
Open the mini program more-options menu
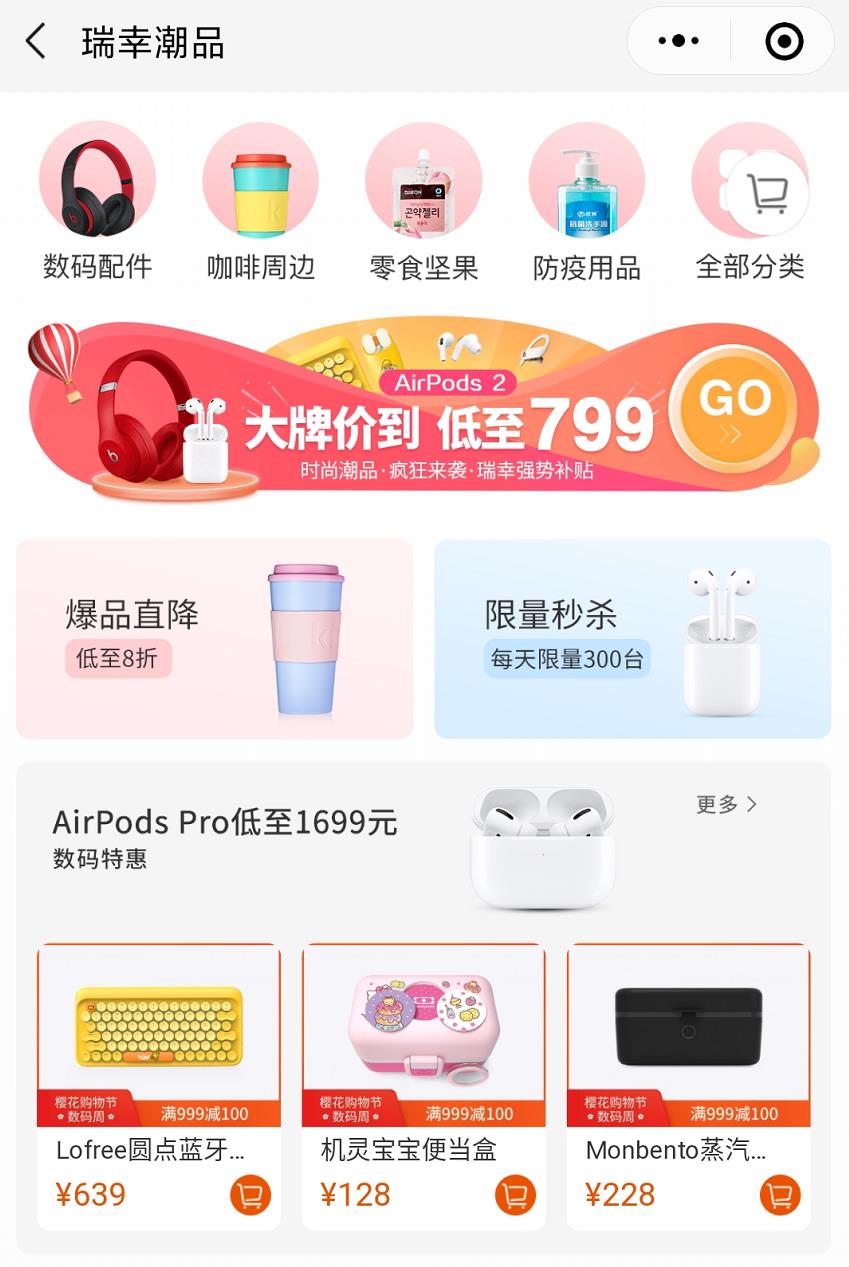679,42
